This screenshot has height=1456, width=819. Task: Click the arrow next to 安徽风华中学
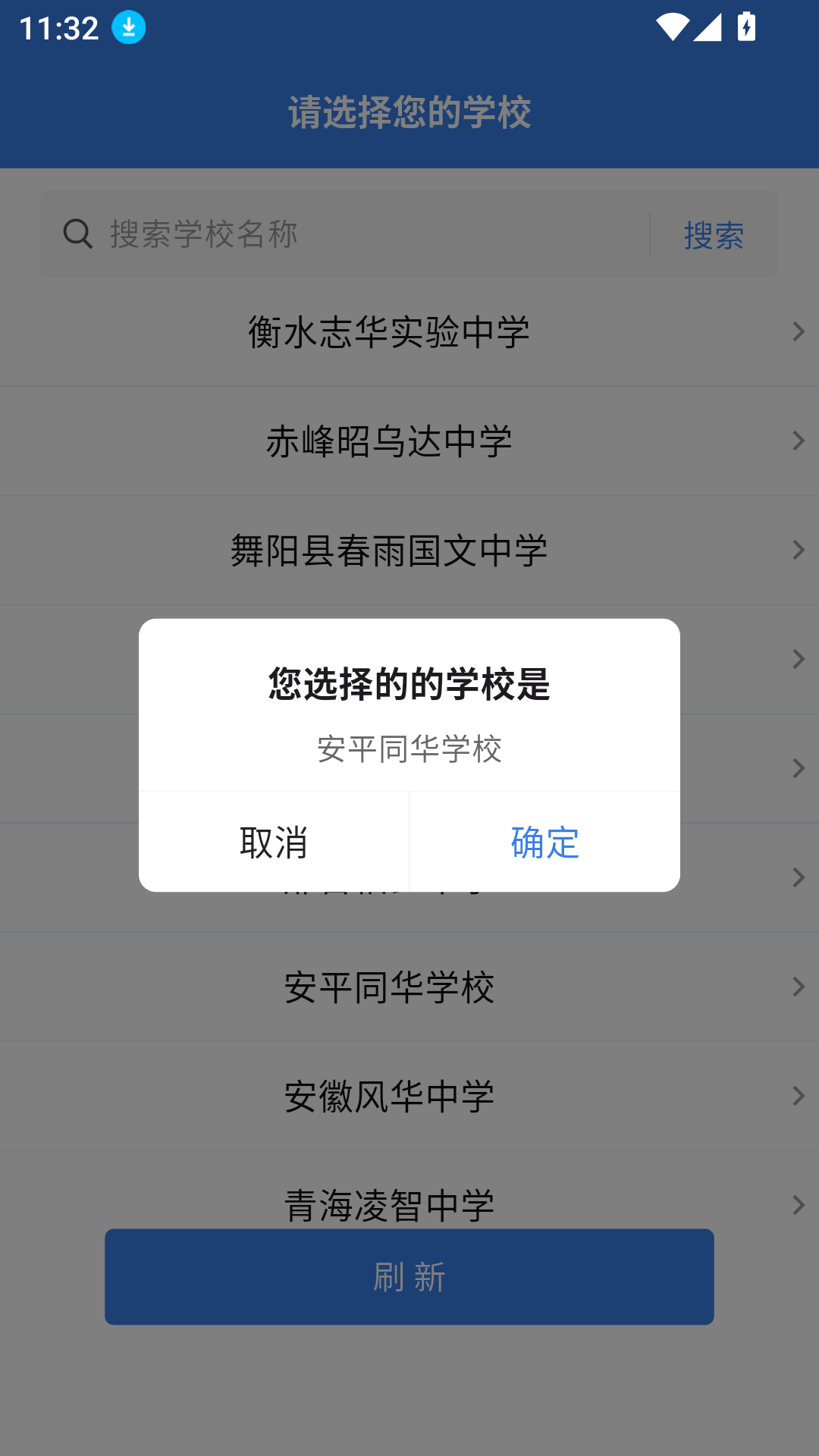797,1094
